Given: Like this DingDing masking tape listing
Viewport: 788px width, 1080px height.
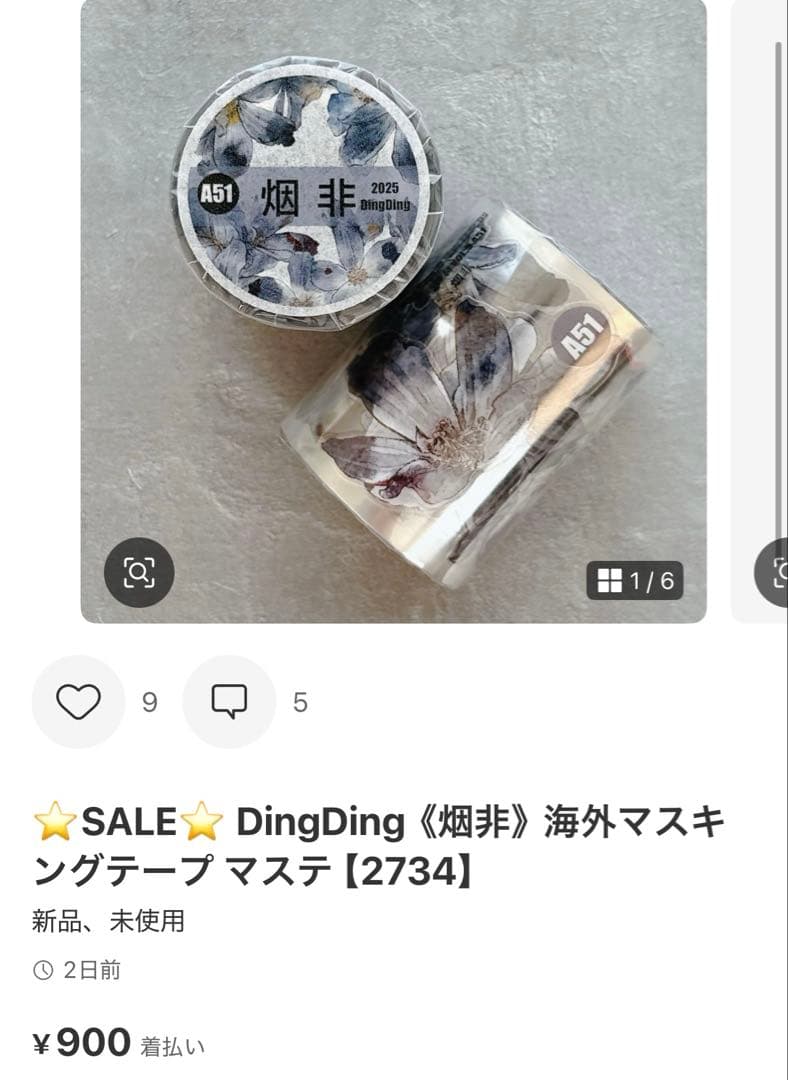Looking at the screenshot, I should coord(78,702).
